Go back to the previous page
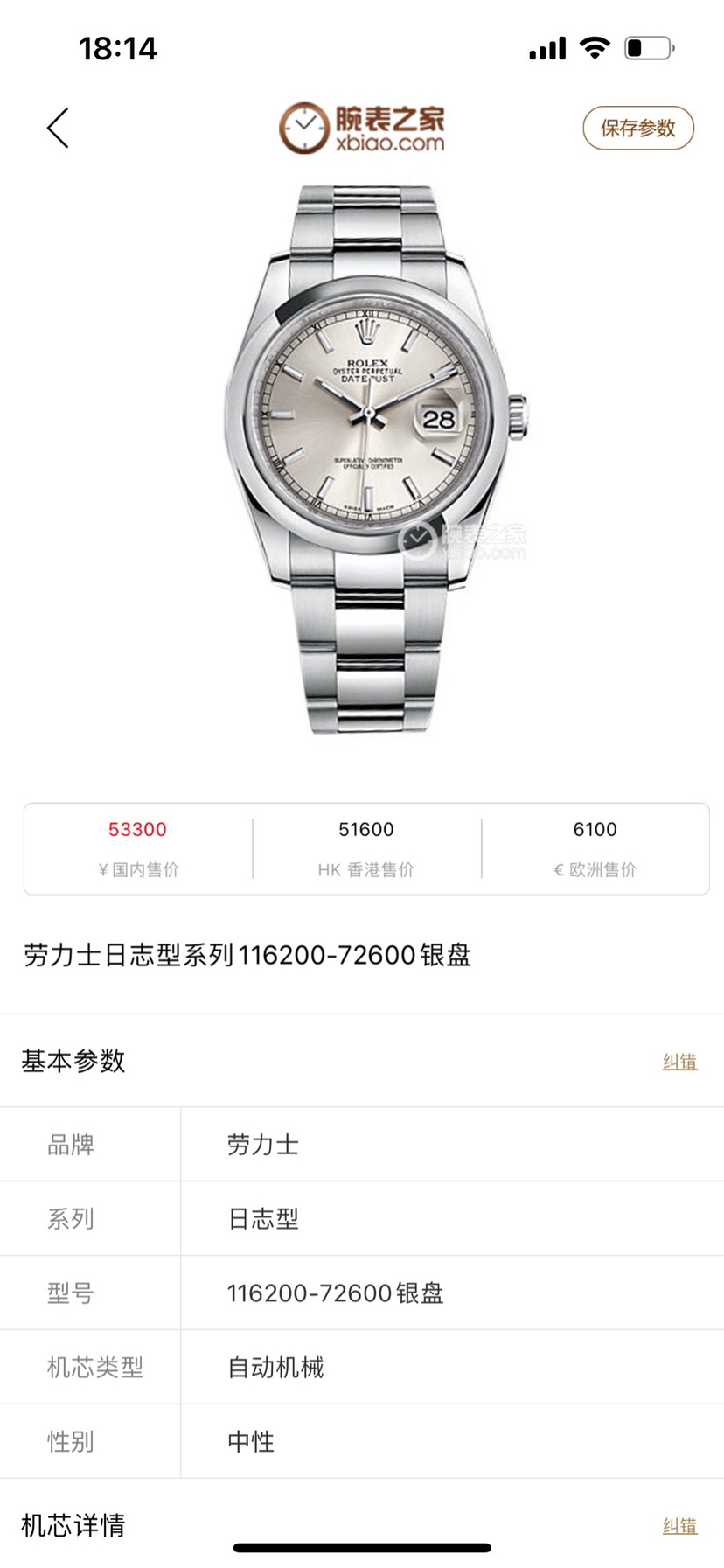The image size is (724, 1568). (58, 129)
